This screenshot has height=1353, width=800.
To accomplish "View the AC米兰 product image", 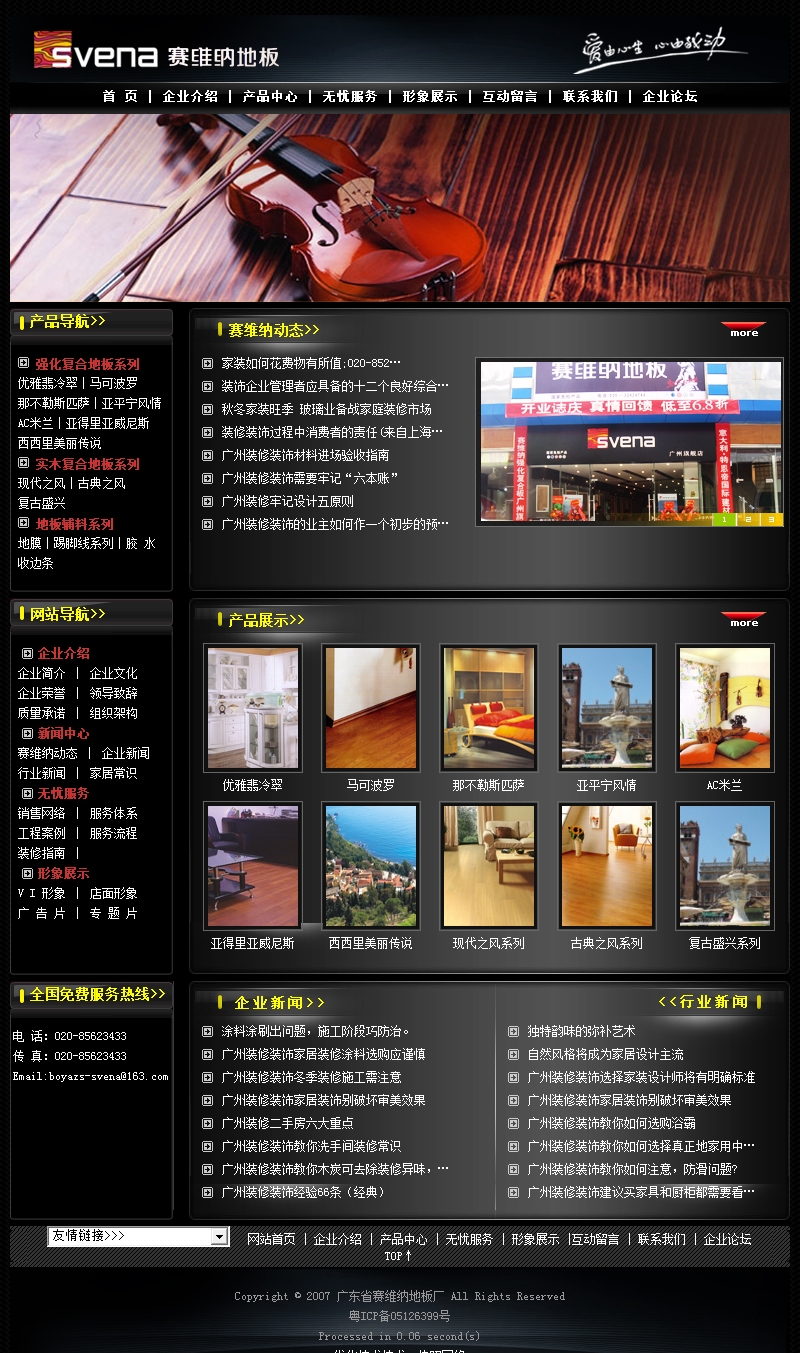I will (725, 707).
